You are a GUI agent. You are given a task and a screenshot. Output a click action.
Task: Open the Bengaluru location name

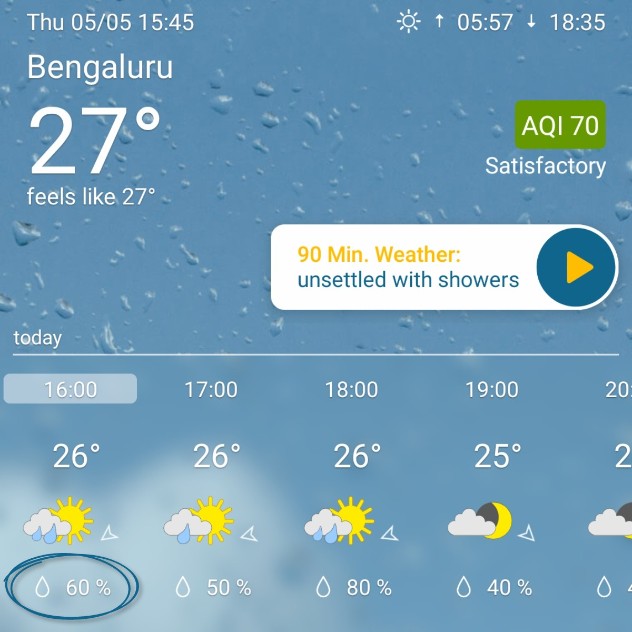(x=100, y=67)
